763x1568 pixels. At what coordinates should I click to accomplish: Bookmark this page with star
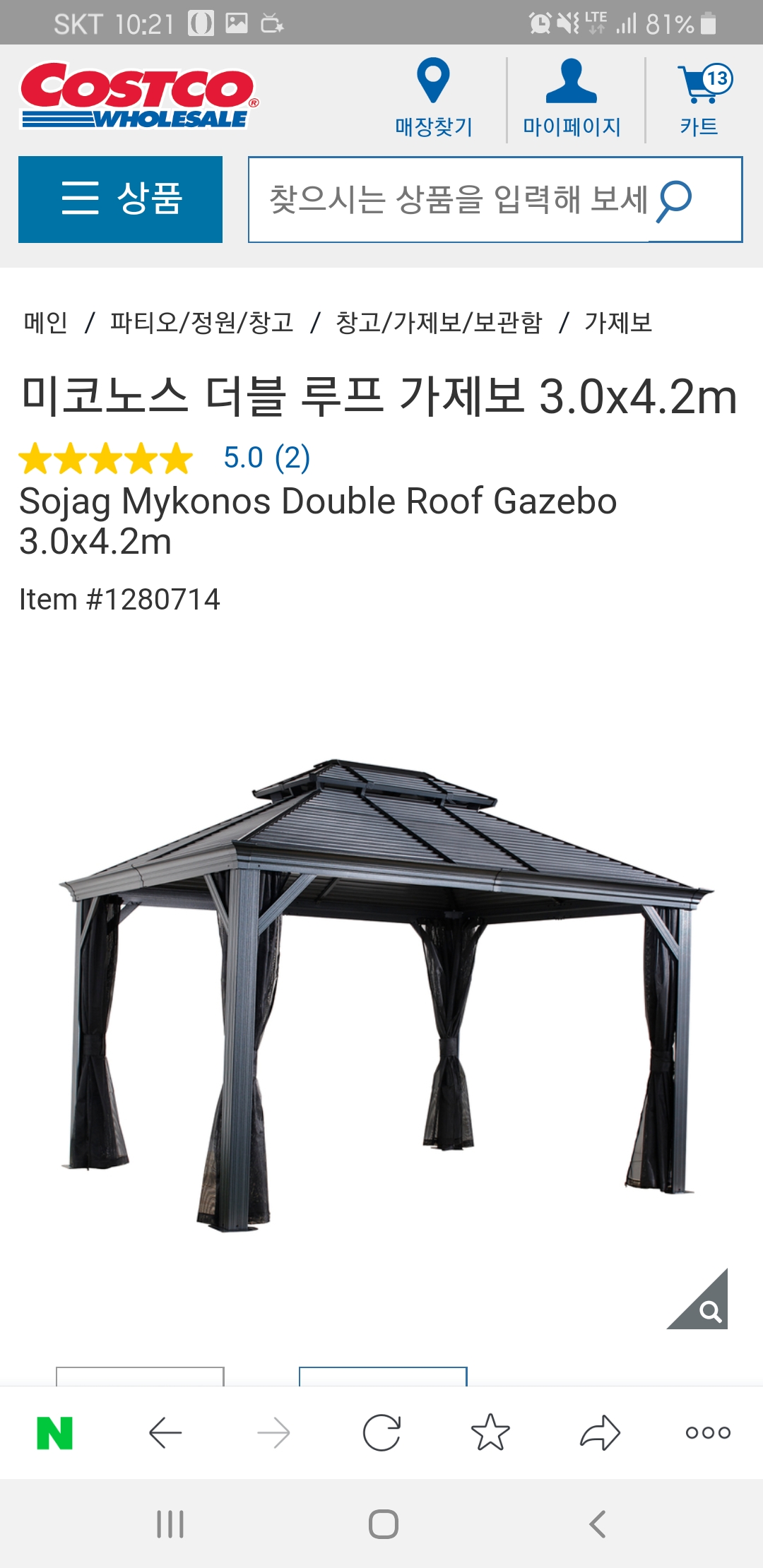coord(490,1432)
